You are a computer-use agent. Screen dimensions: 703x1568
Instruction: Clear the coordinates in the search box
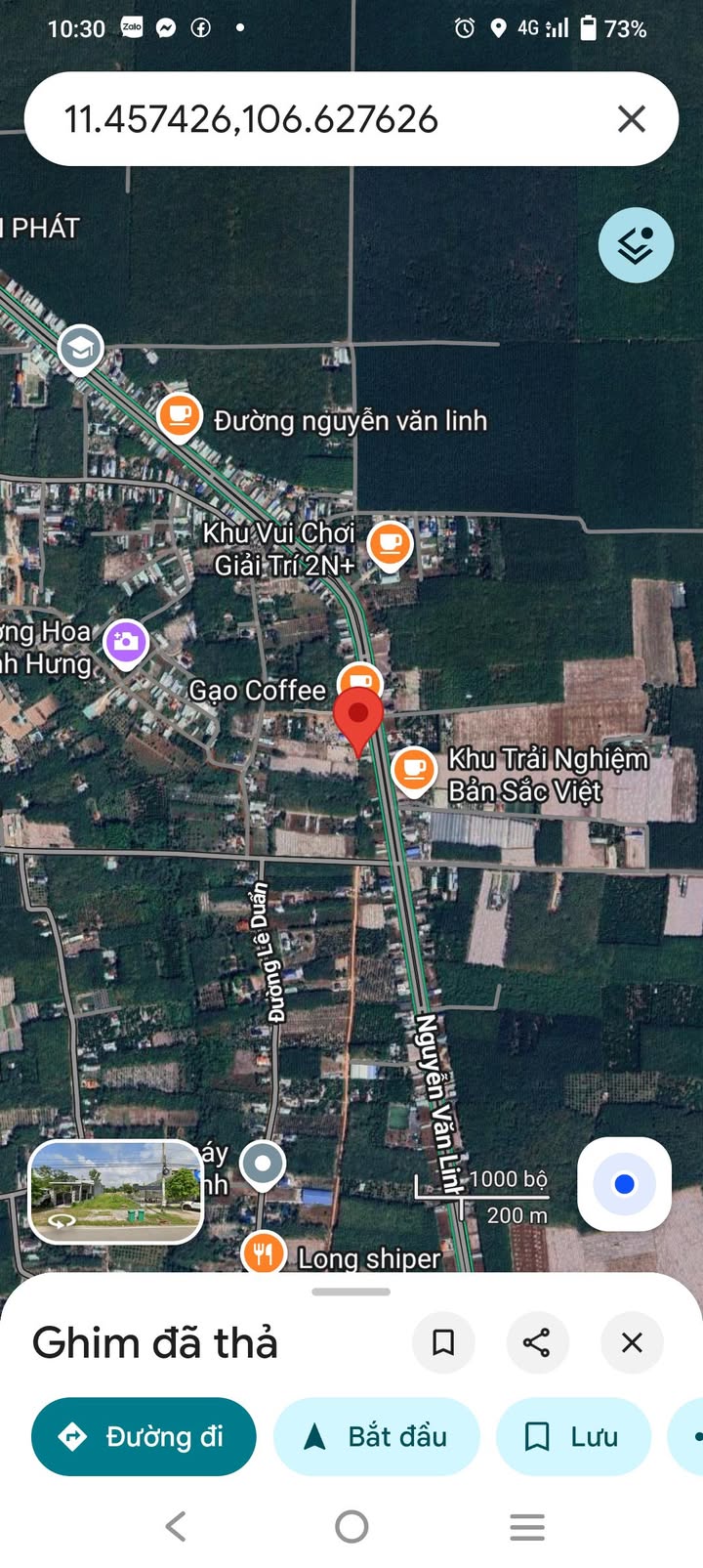632,119
